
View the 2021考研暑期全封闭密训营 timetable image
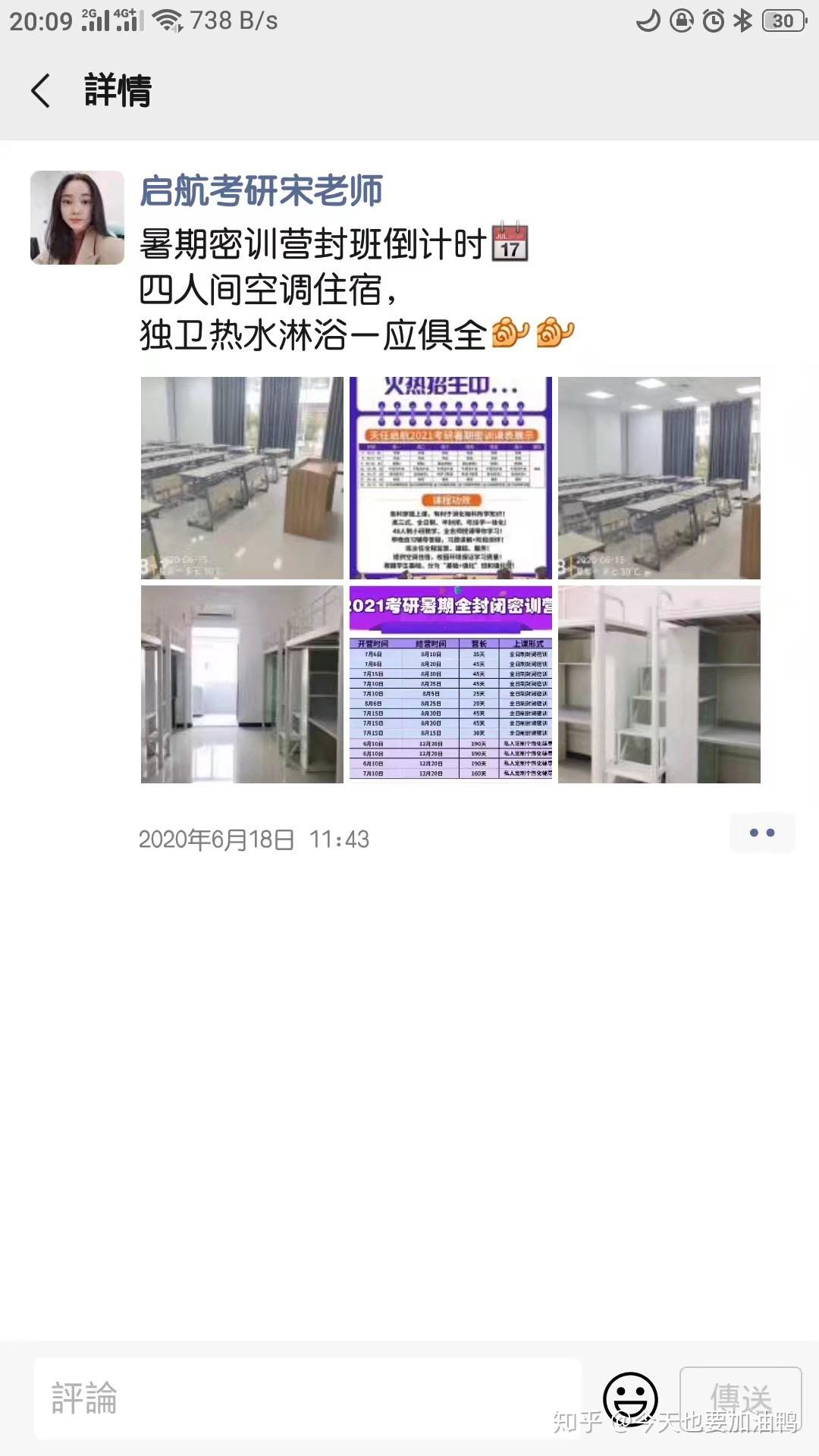pyautogui.click(x=450, y=684)
